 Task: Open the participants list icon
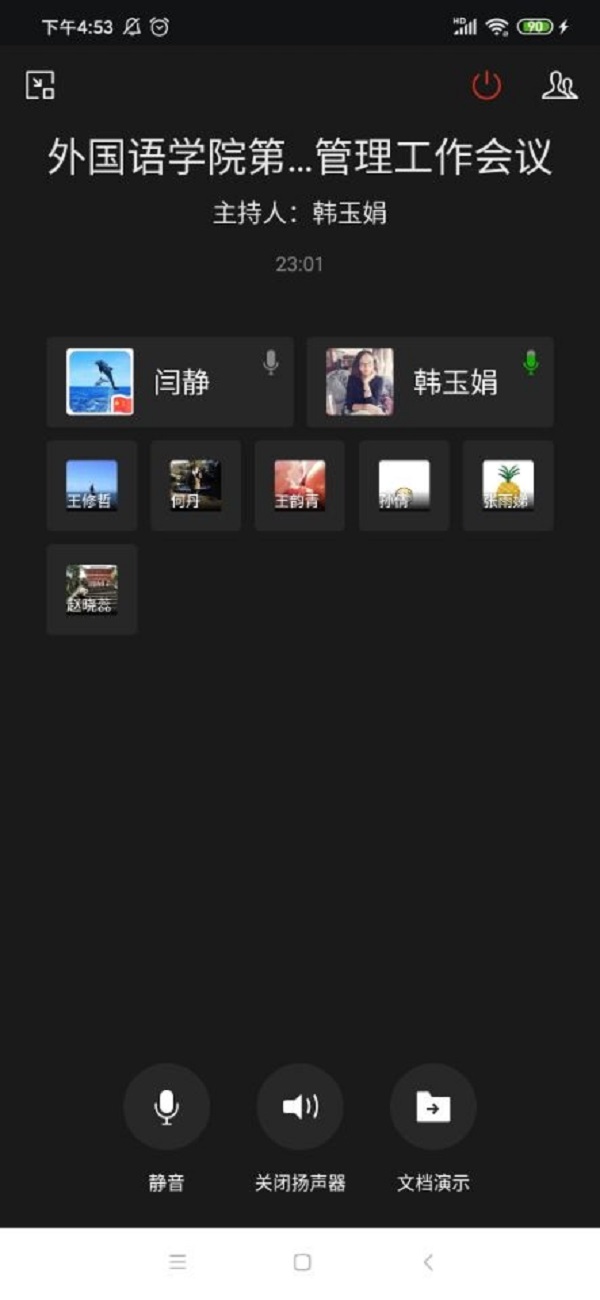[559, 86]
